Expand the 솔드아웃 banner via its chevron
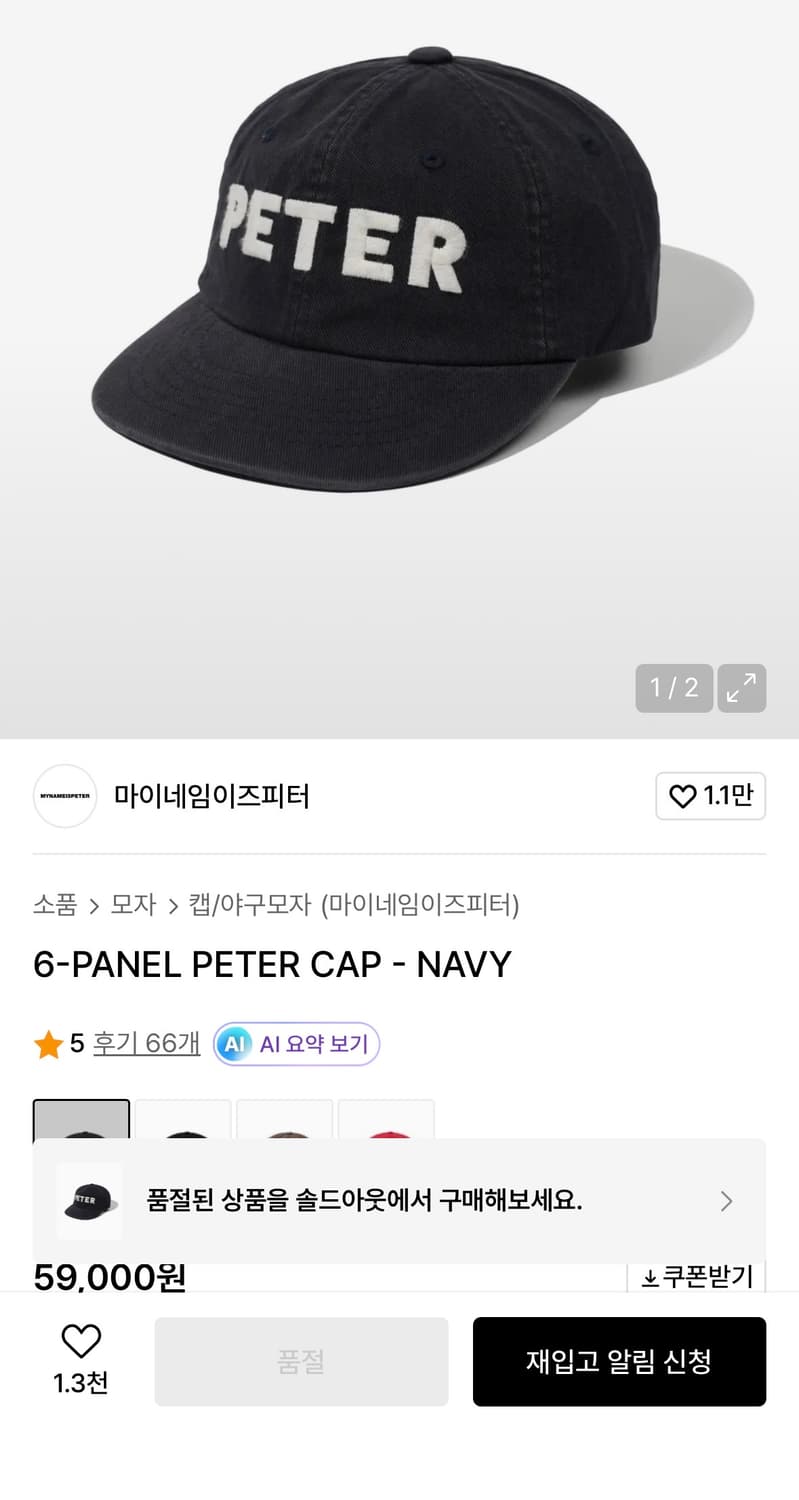Viewport: 799px width, 1500px height. (726, 1200)
